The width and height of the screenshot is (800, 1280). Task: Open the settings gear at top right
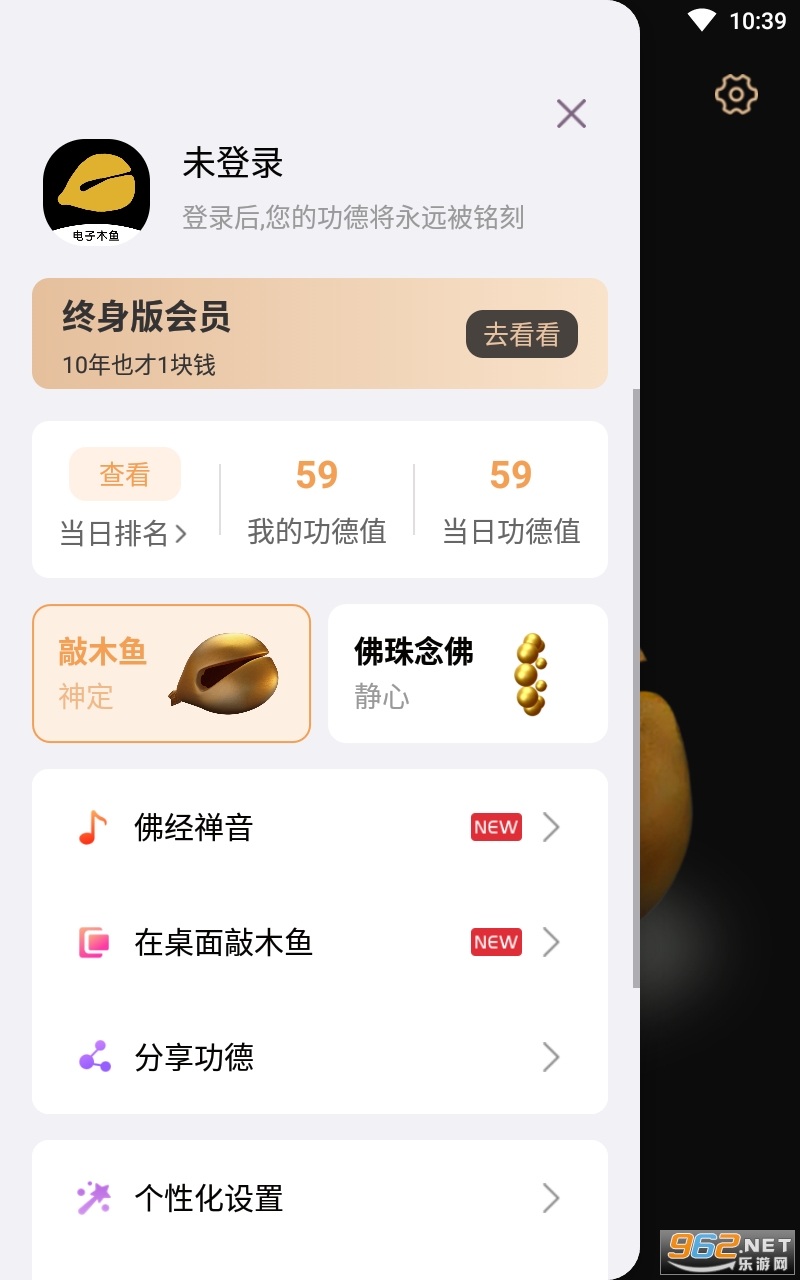(736, 95)
